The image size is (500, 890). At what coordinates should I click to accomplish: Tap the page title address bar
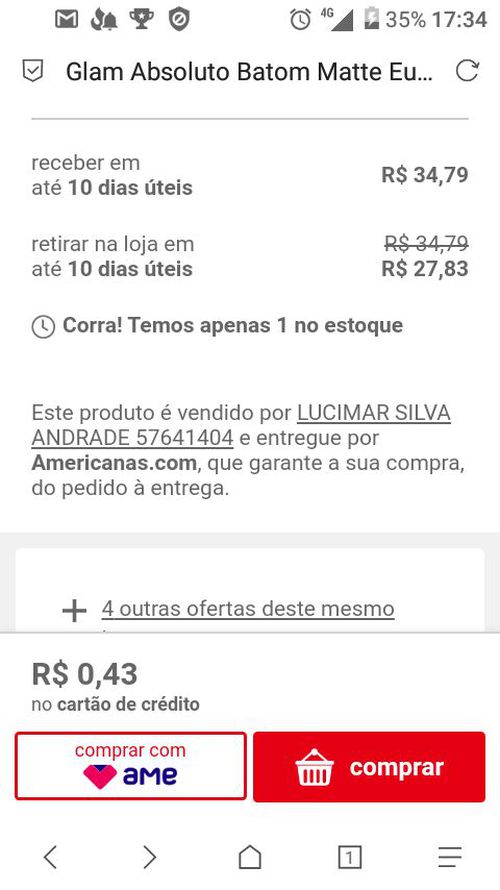249,72
